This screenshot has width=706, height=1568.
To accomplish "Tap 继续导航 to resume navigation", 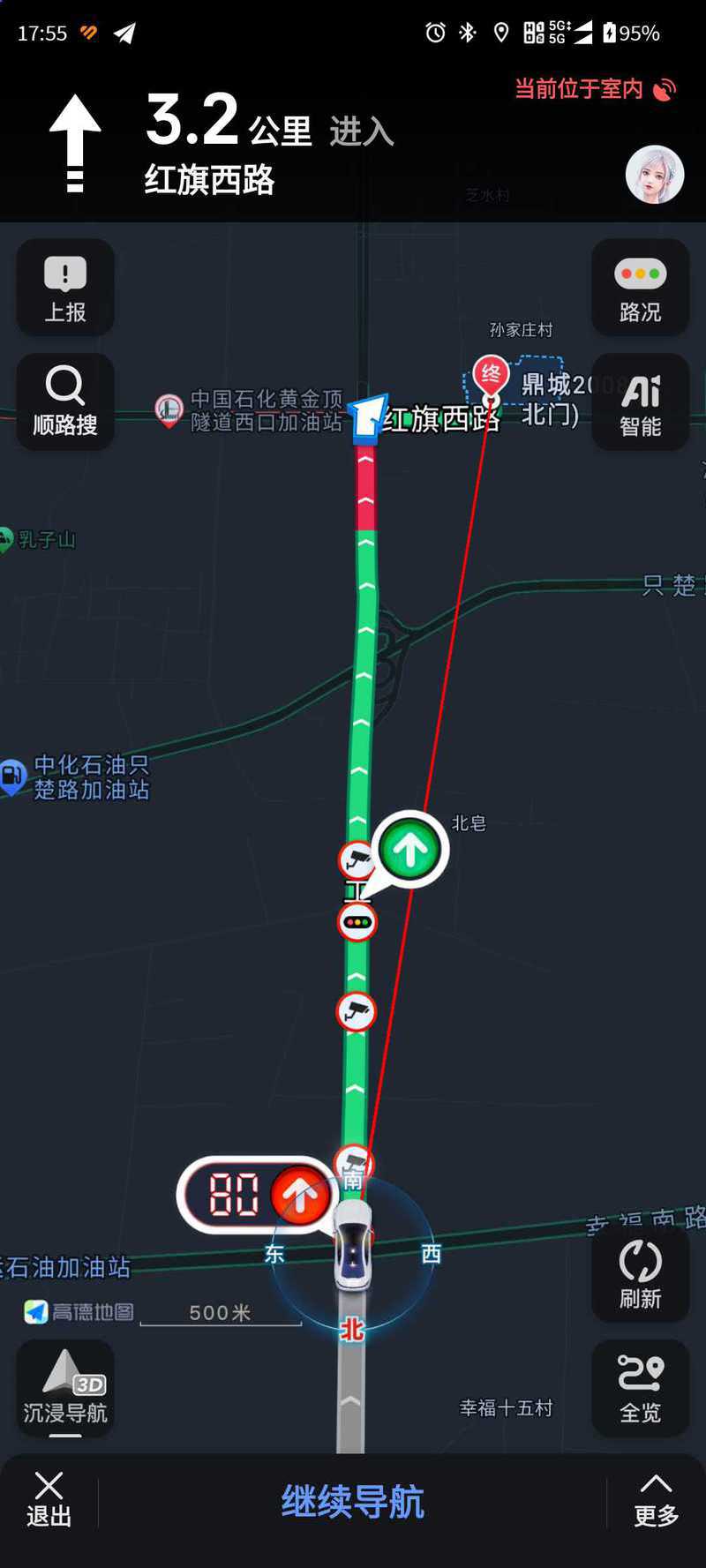I will [x=352, y=1501].
